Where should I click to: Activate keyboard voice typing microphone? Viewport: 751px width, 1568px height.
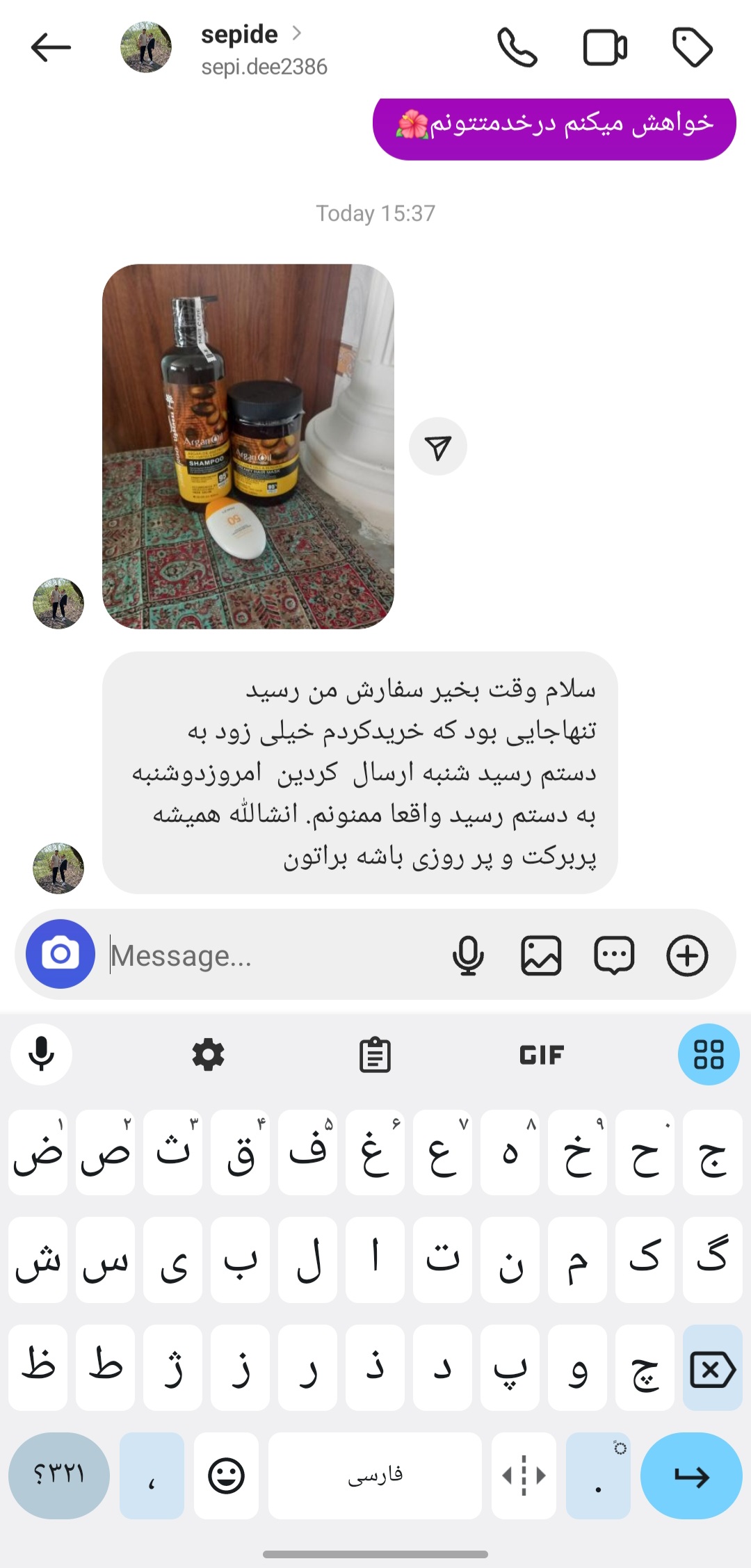tap(42, 1055)
